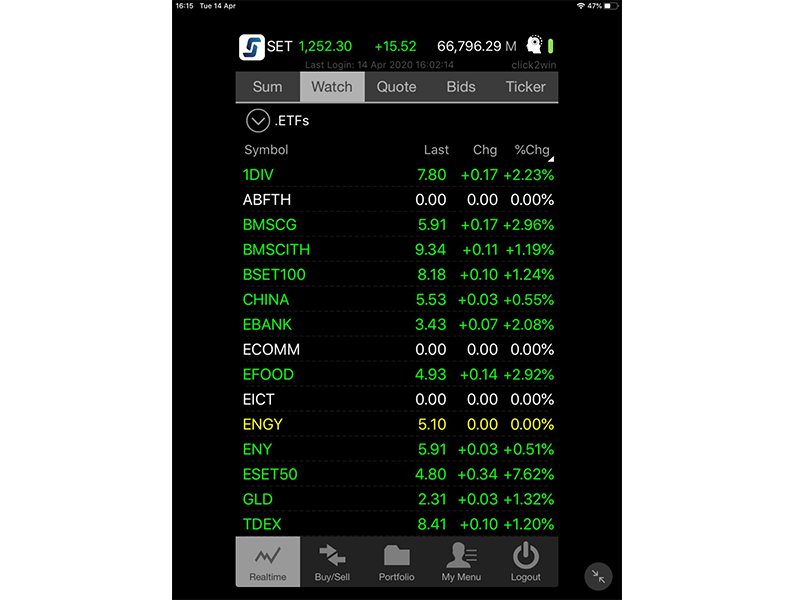795x600 pixels.
Task: Log out of the trading app
Action: click(525, 562)
